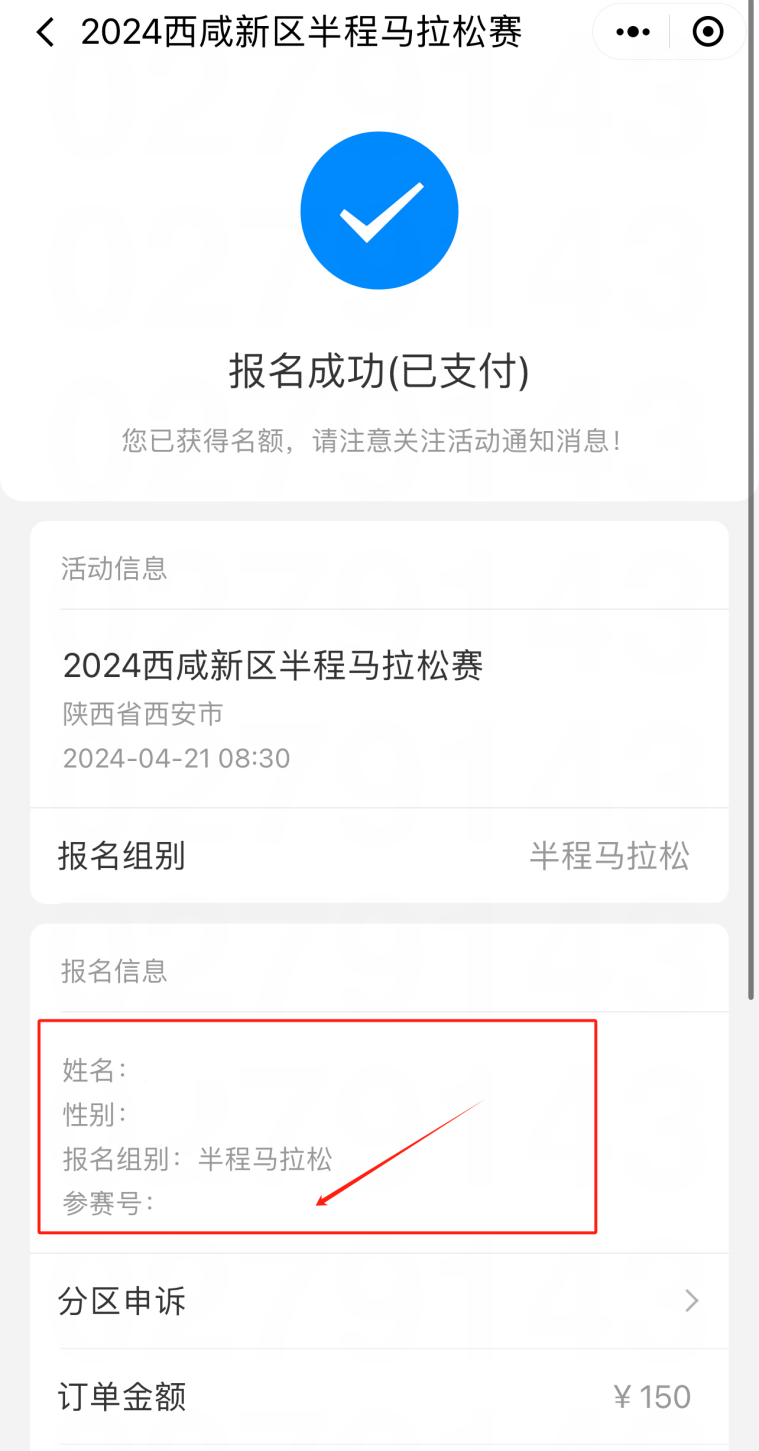Open the 分区申诉 row
The image size is (759, 1451).
[x=379, y=1301]
